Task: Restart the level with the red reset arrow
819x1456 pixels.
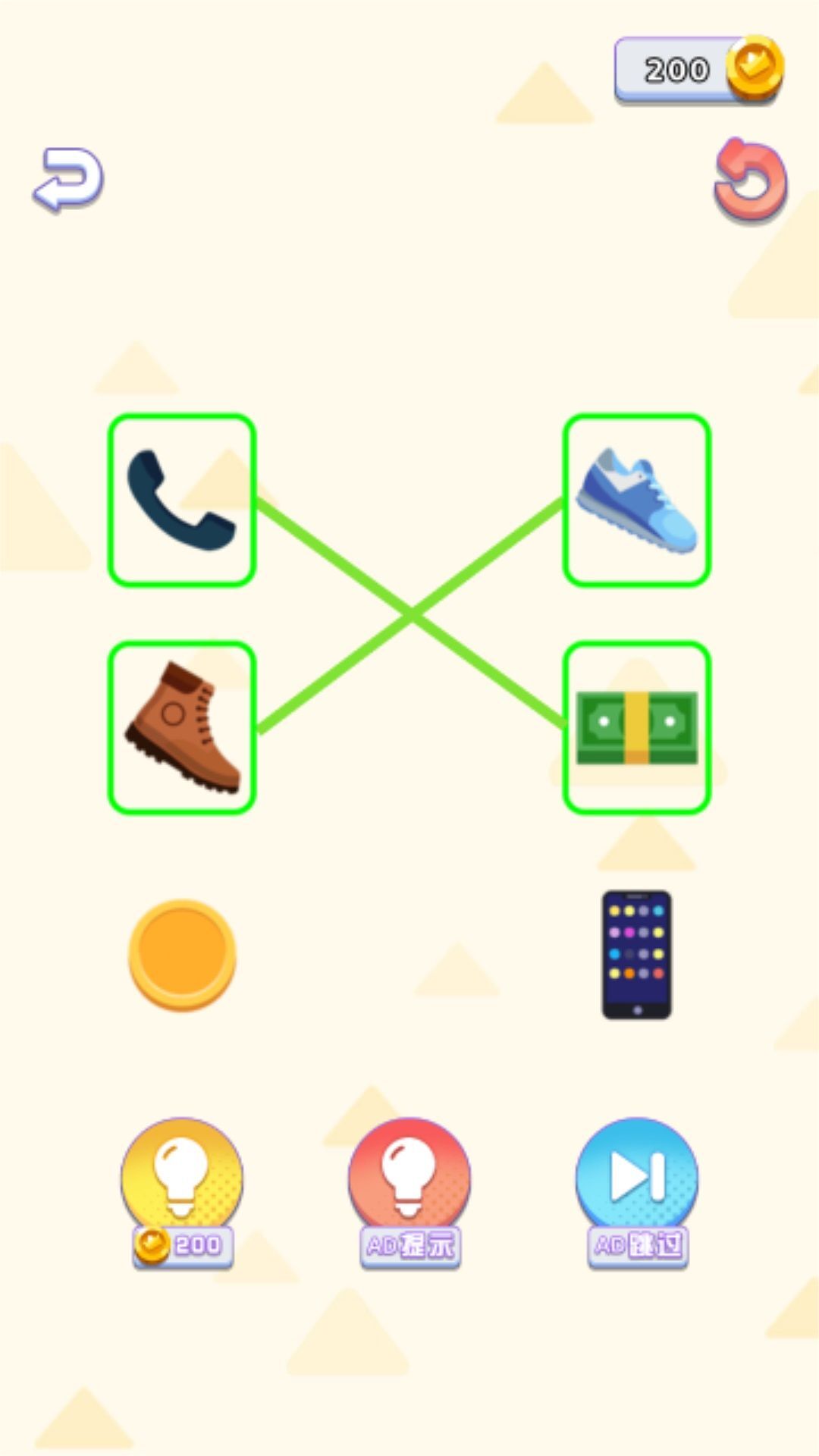Action: point(750,181)
